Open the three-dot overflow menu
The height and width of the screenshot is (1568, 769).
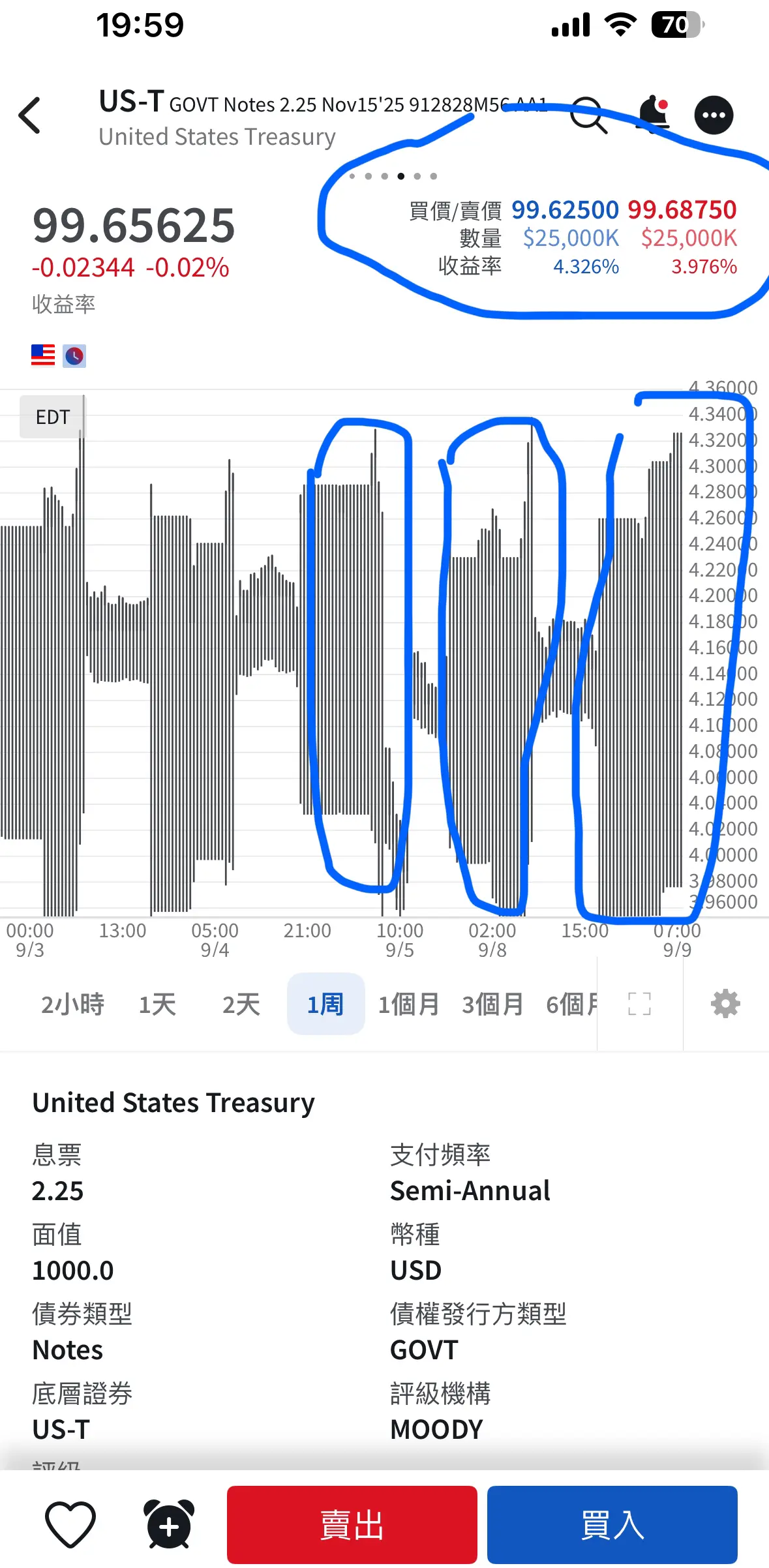pyautogui.click(x=714, y=115)
